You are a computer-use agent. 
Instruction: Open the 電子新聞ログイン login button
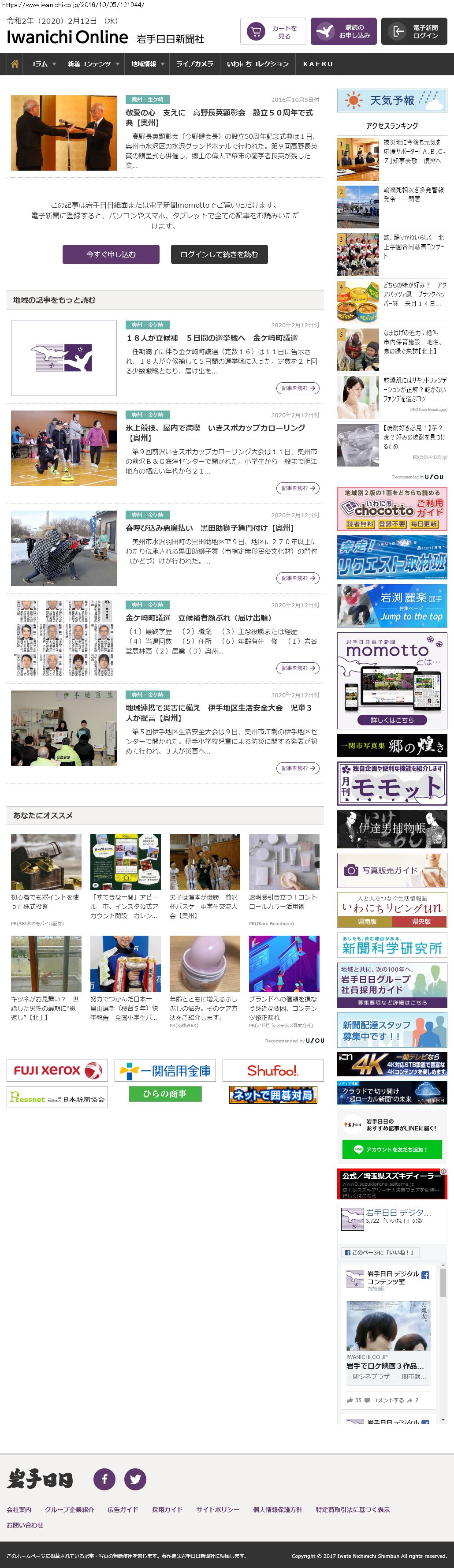point(414,32)
